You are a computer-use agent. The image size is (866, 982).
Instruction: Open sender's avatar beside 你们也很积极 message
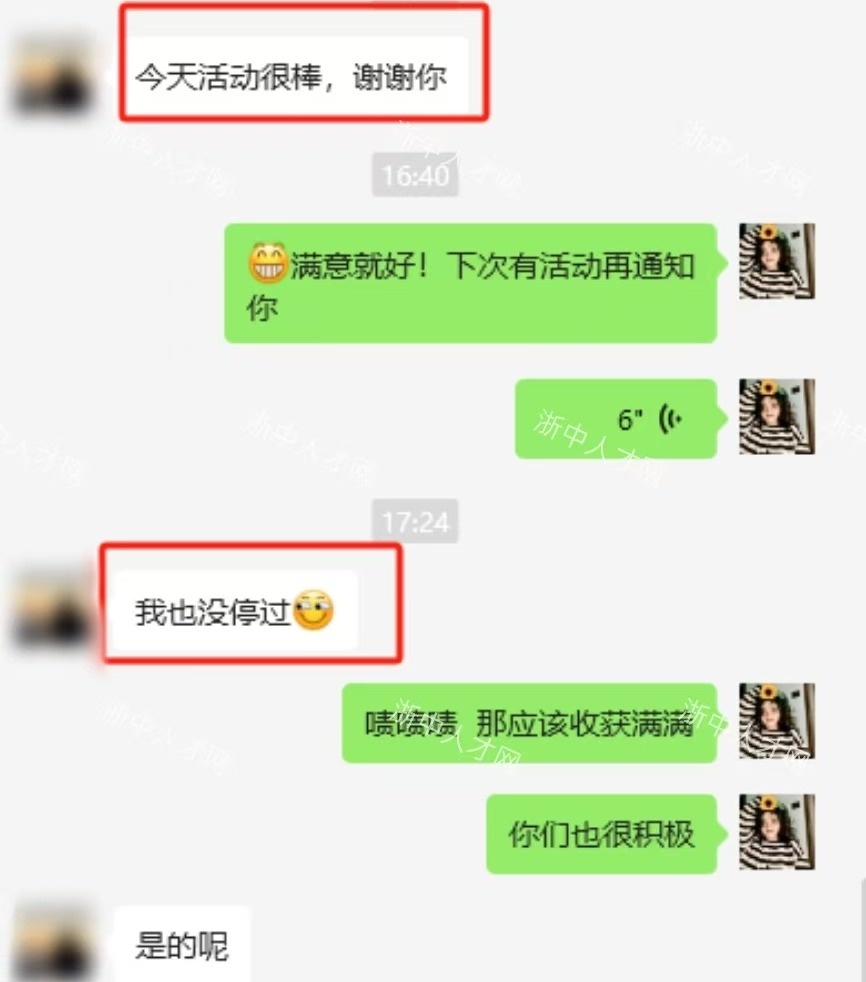776,833
